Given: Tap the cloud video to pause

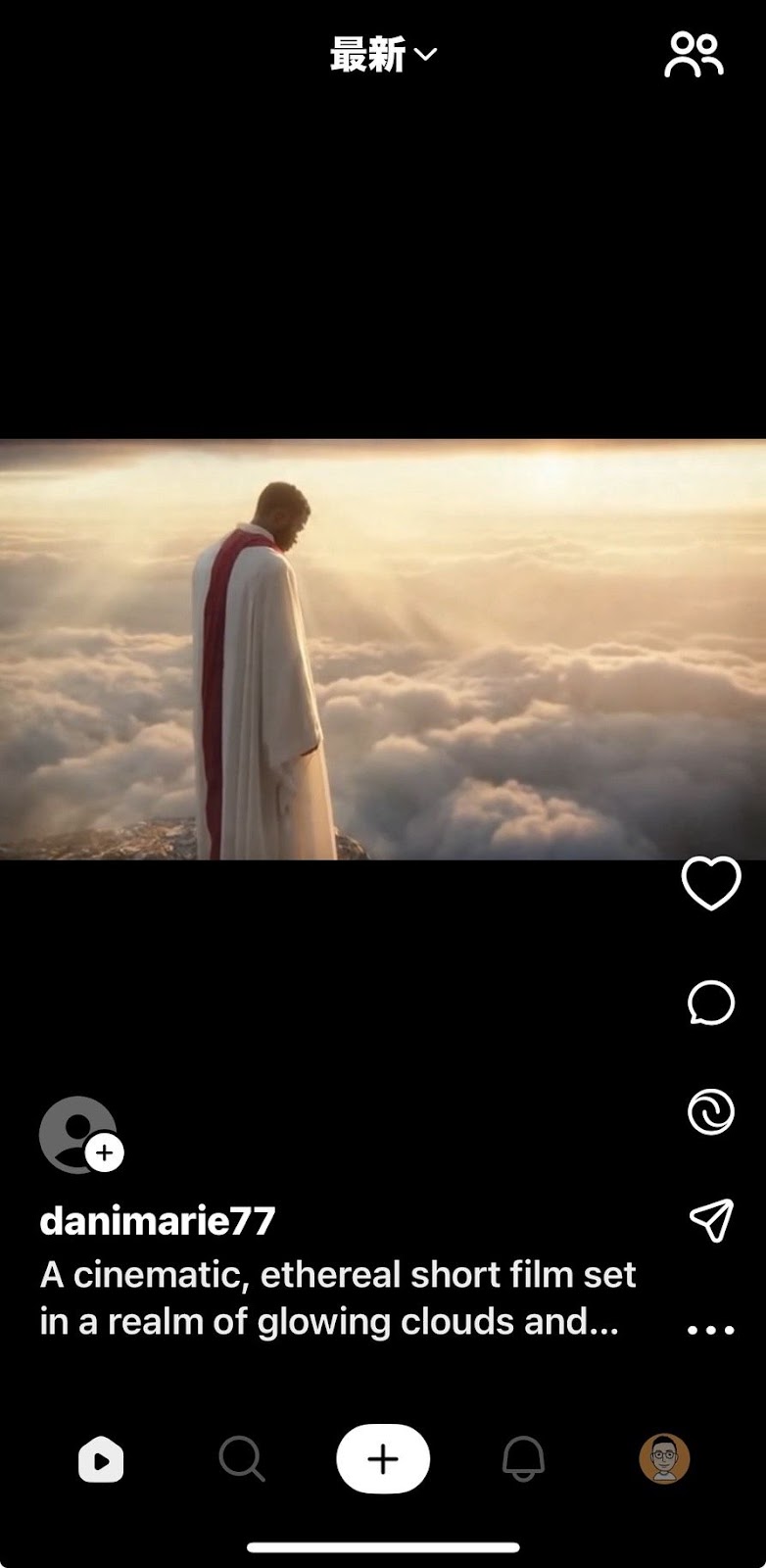Looking at the screenshot, I should pyautogui.click(x=382, y=649).
